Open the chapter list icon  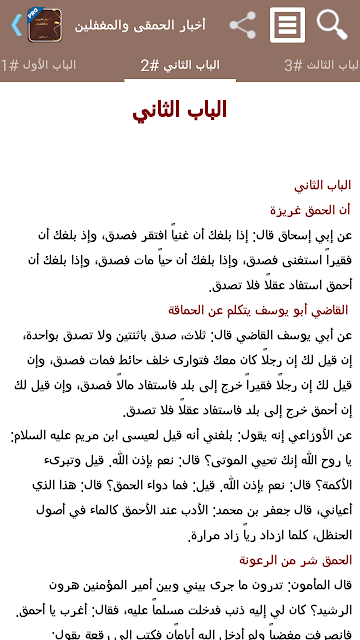(287, 25)
